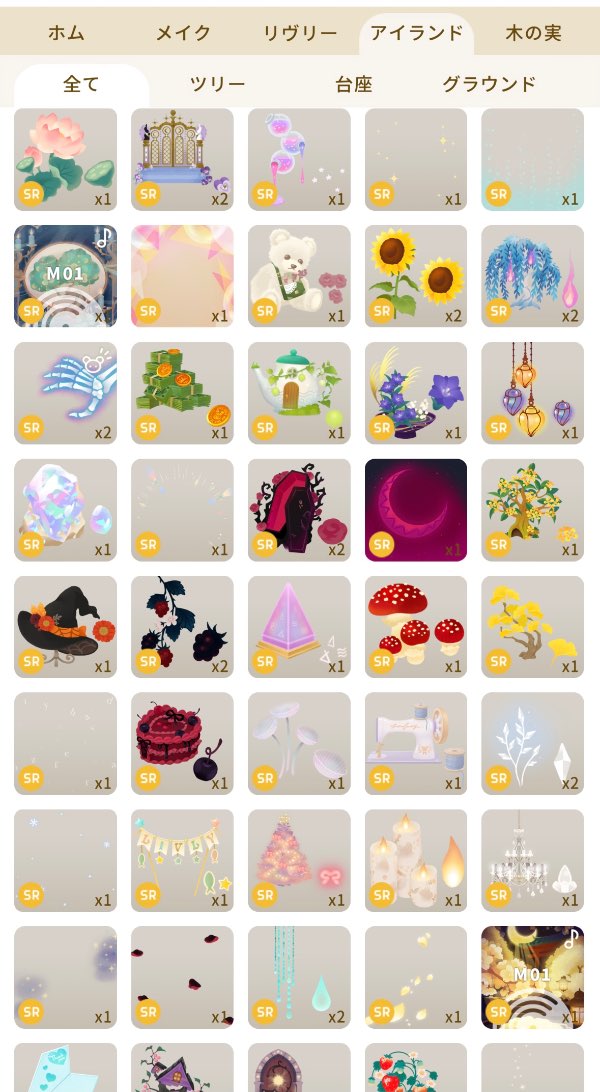Switch to the ホム tab
Viewport: 600px width, 1092px height.
(x=66, y=33)
